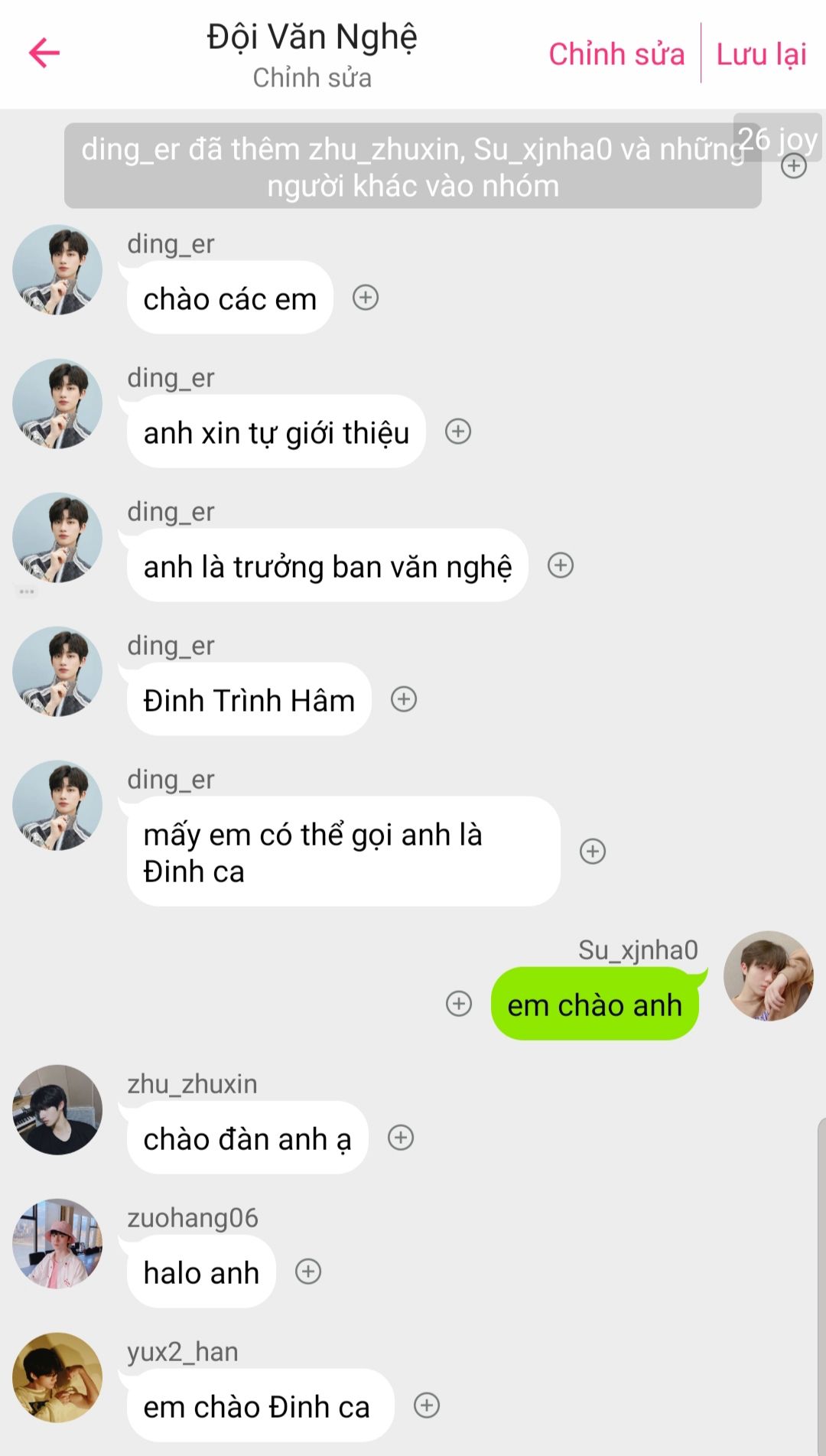Tap the plus beside "mấy em có thể gọi anh là Đinh ca"

click(x=593, y=851)
